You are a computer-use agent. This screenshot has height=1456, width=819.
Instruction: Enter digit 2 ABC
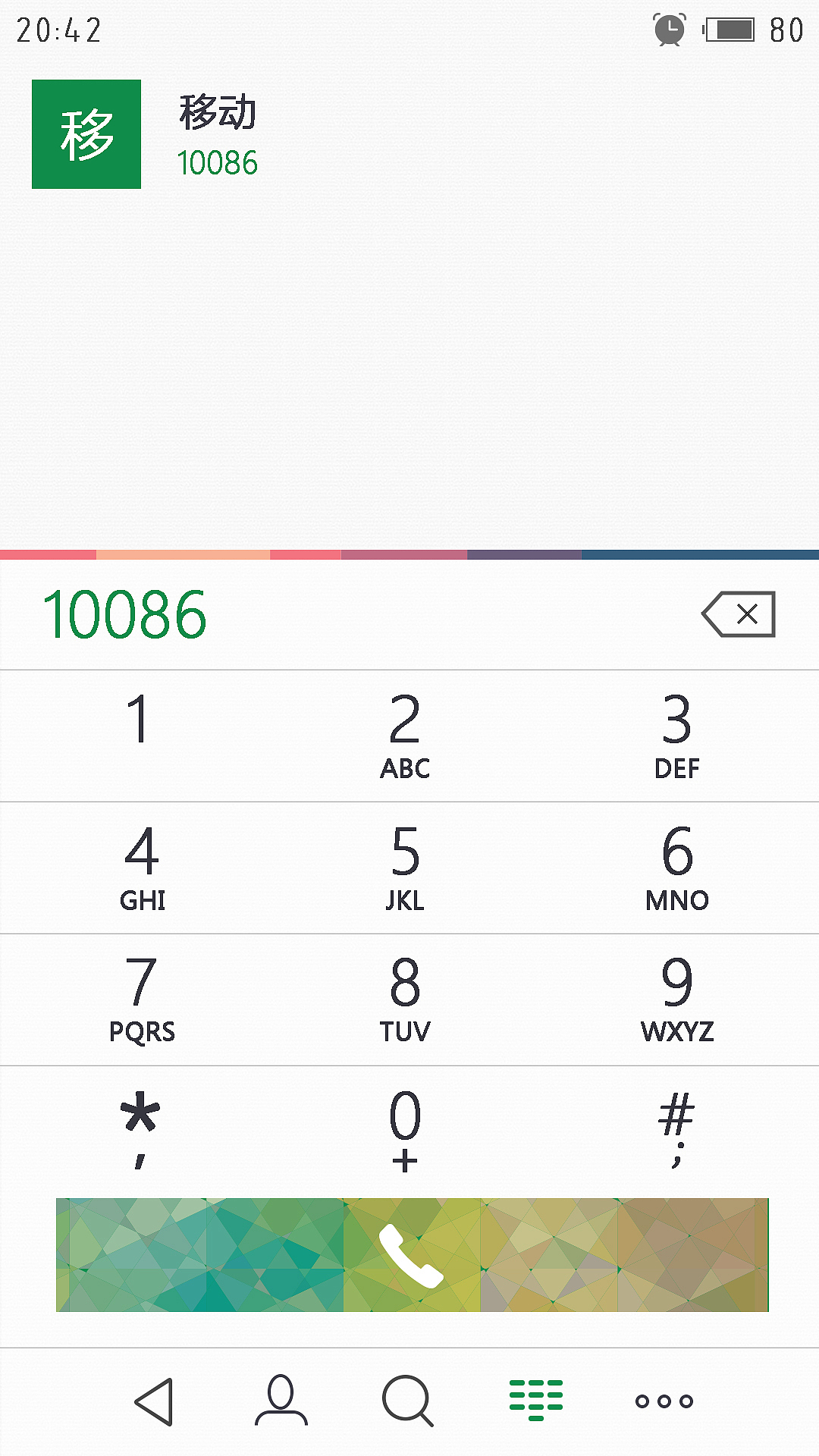[x=405, y=734]
